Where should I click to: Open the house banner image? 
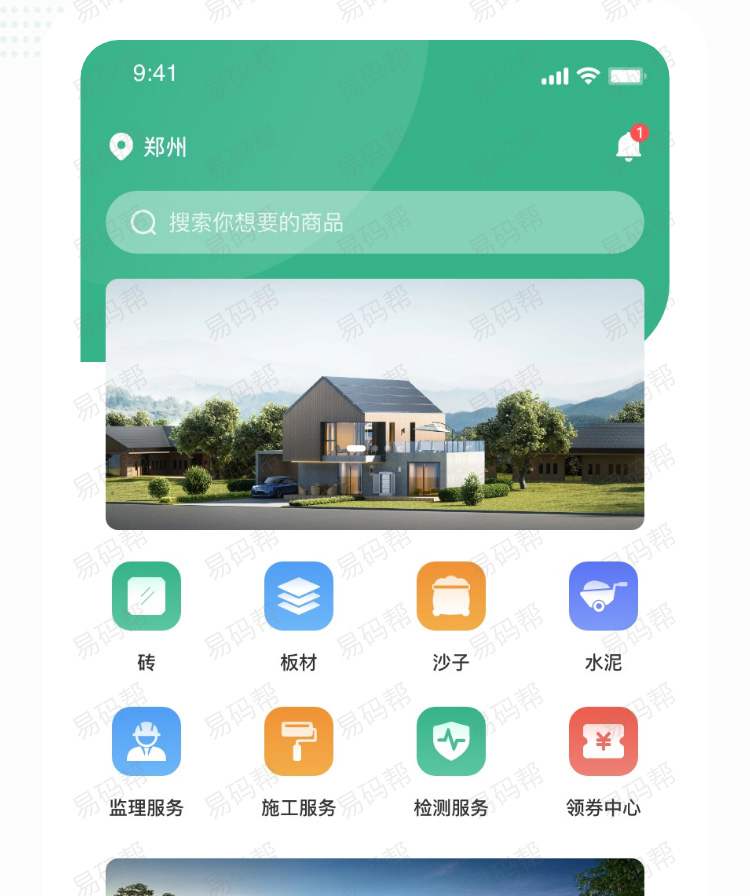[x=375, y=404]
